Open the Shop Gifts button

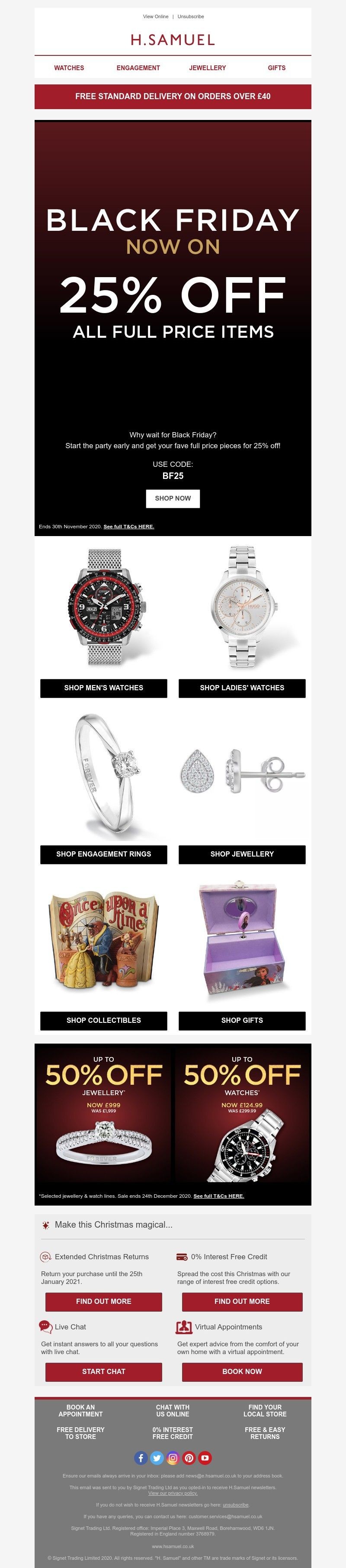click(242, 1020)
